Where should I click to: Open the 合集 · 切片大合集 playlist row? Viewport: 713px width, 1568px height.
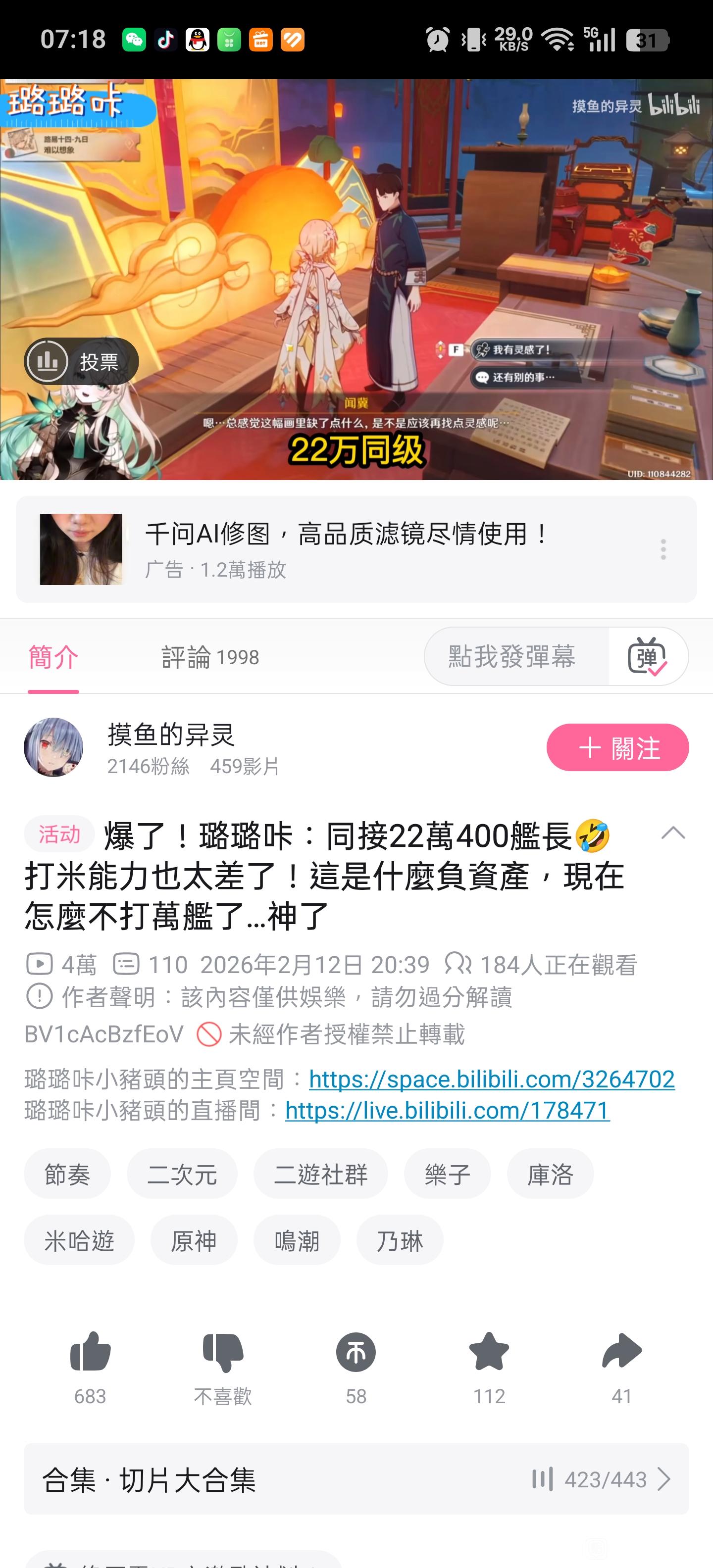pos(356,1479)
